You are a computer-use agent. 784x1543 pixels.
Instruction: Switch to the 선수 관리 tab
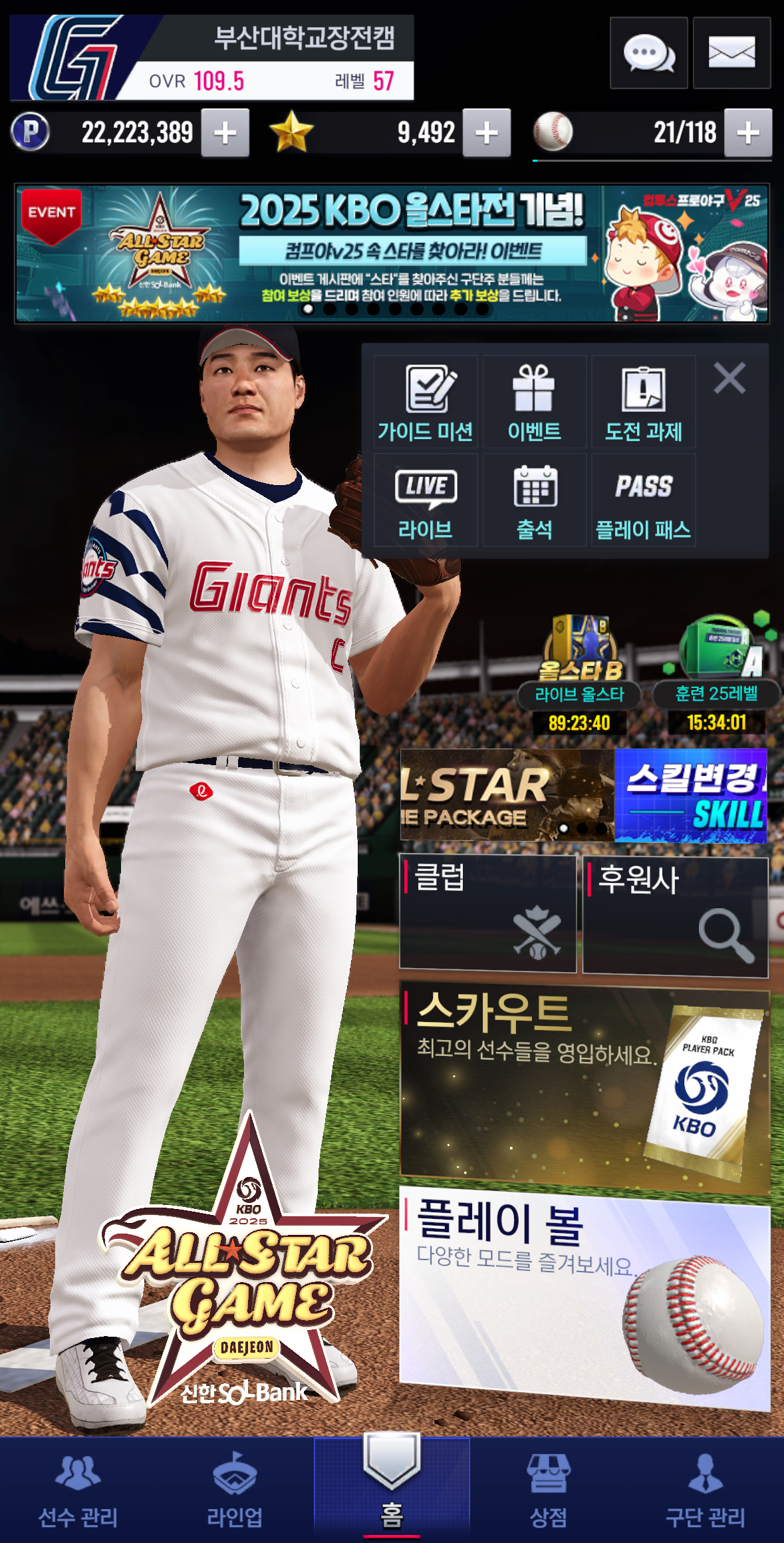78,1491
